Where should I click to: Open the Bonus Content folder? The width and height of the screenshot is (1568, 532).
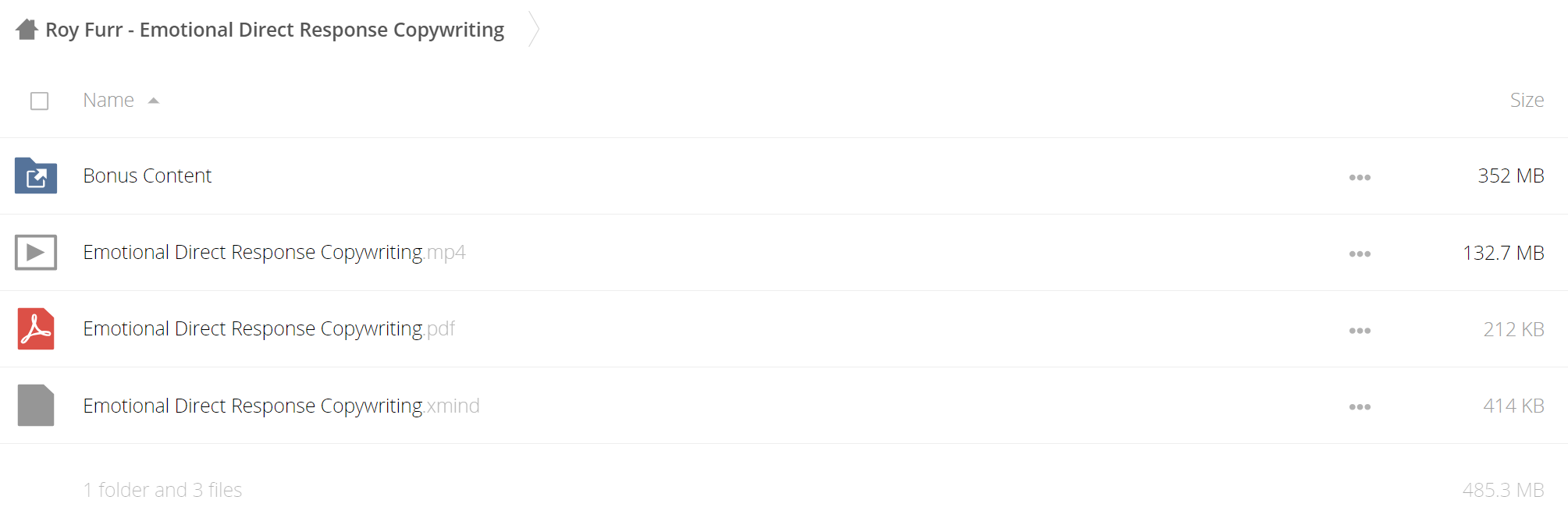147,176
